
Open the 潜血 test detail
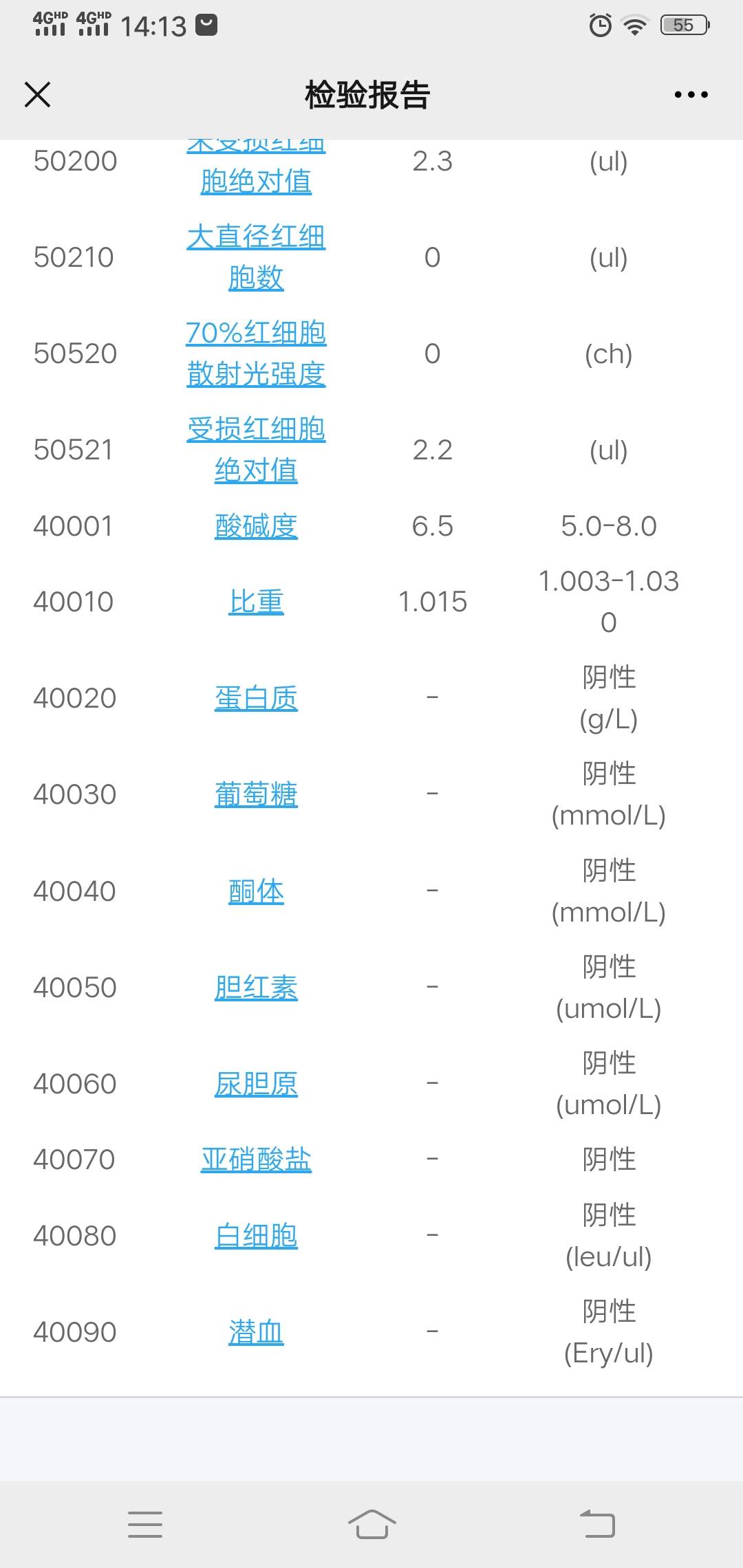click(x=257, y=1332)
